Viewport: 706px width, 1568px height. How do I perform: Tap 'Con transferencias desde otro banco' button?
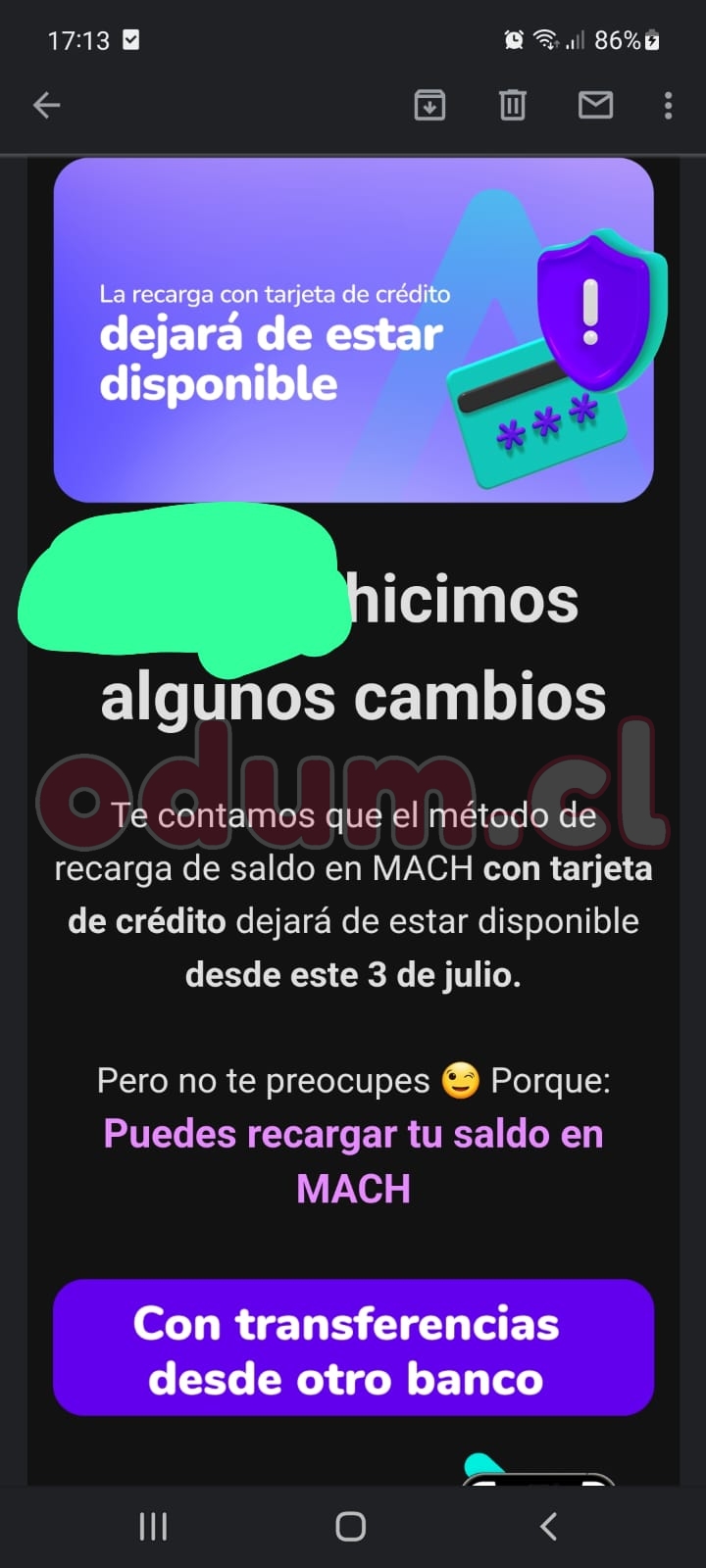click(353, 1347)
